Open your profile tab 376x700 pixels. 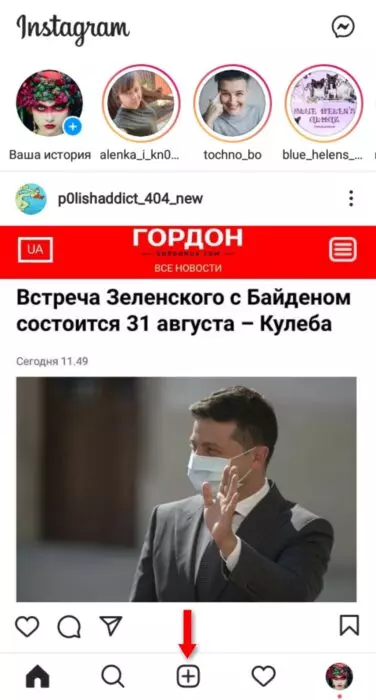pyautogui.click(x=339, y=677)
